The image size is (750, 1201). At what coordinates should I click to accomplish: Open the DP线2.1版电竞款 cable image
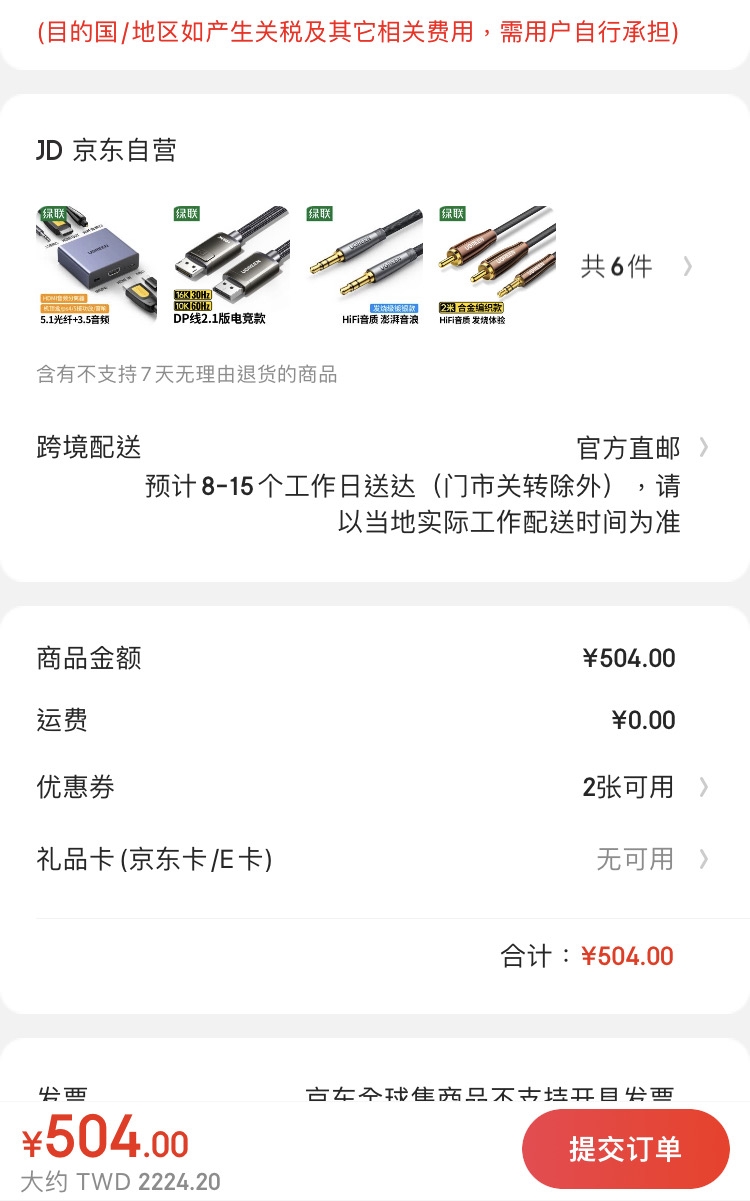(x=231, y=266)
